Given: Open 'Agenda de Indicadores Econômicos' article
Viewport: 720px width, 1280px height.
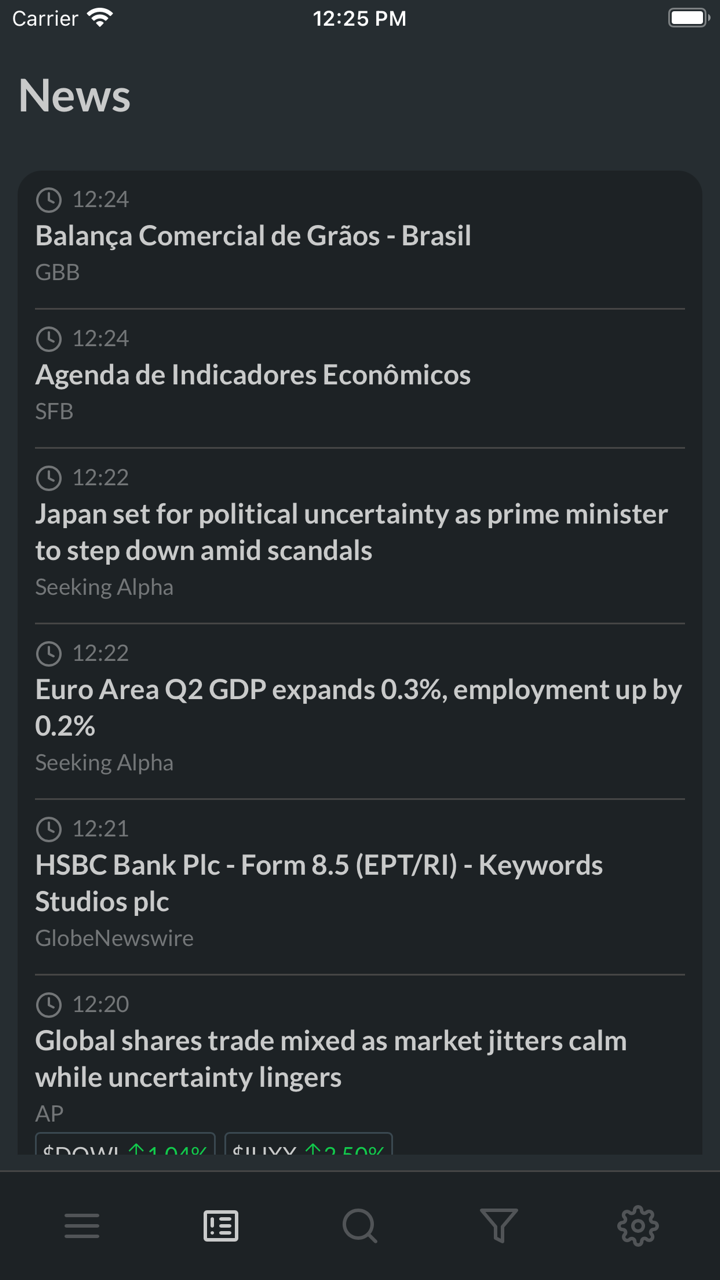Looking at the screenshot, I should tap(252, 375).
